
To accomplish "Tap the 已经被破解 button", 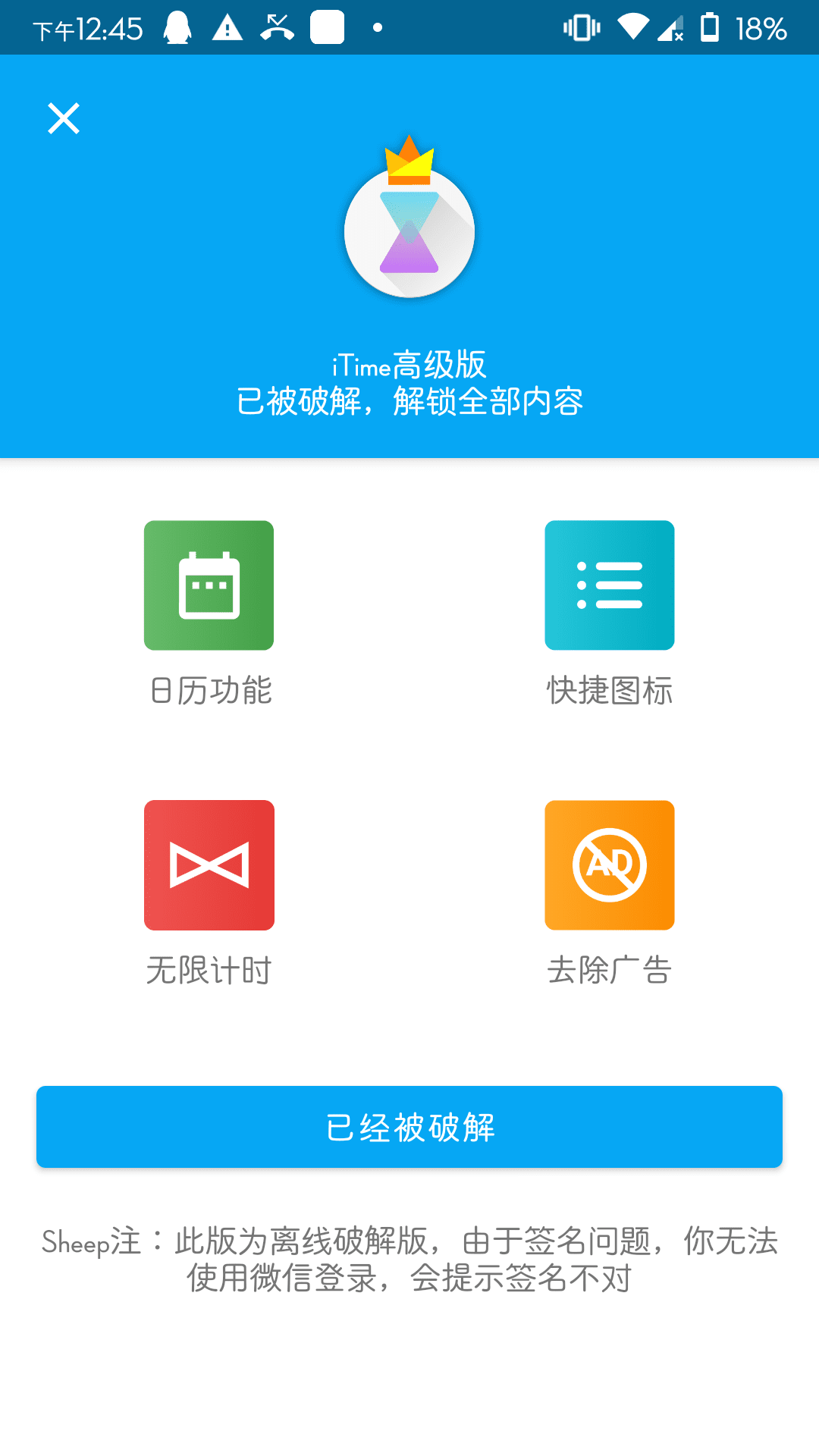I will 409,1127.
